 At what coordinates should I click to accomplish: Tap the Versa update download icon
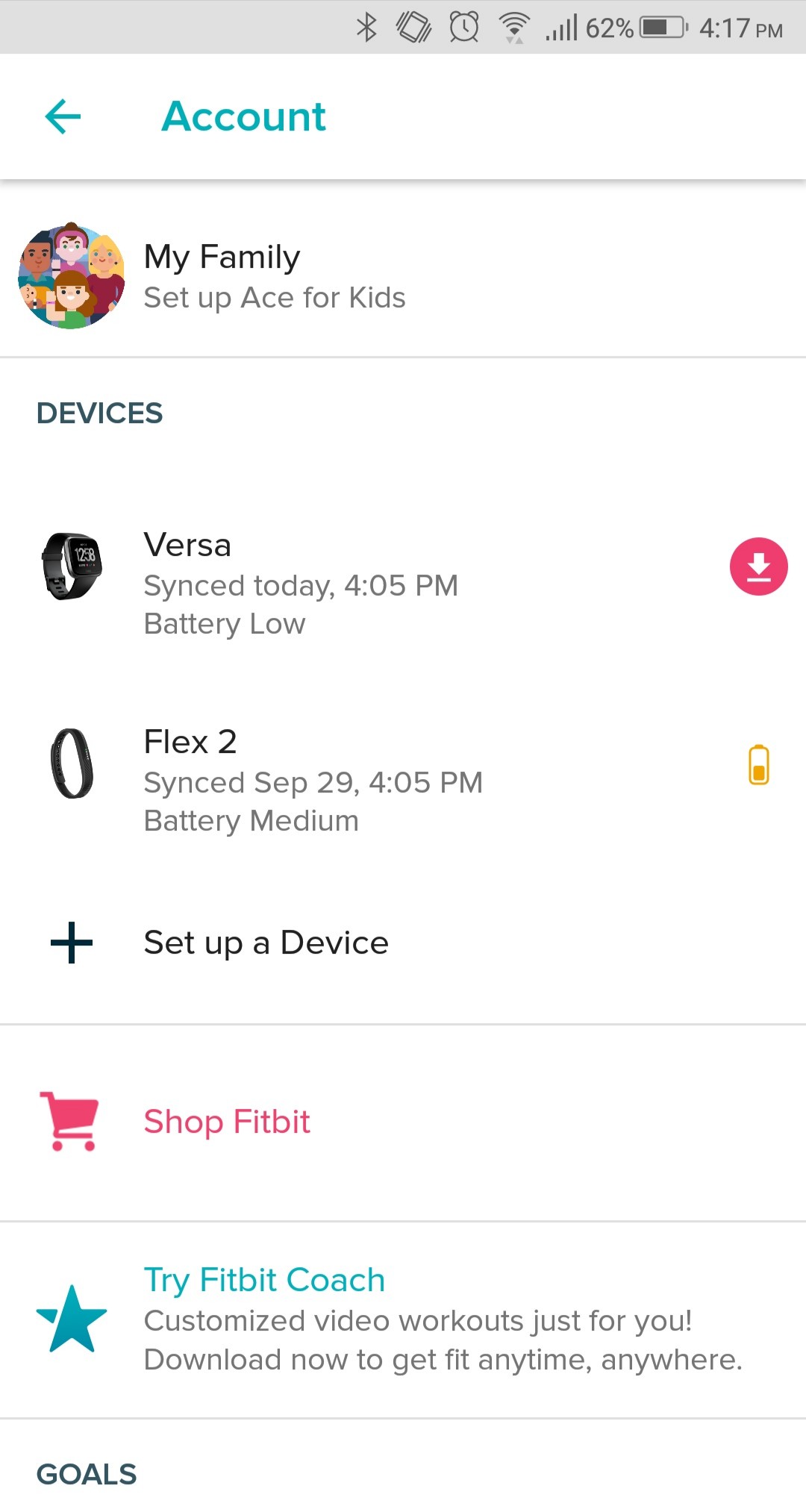758,566
